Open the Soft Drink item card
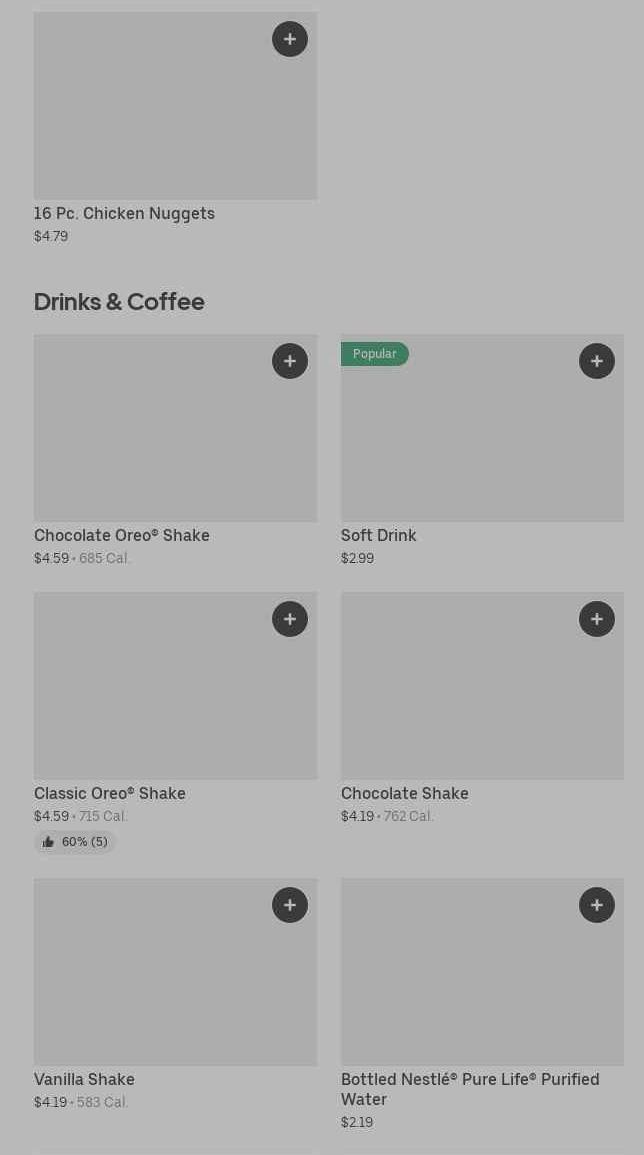This screenshot has height=1155, width=644. tap(482, 450)
